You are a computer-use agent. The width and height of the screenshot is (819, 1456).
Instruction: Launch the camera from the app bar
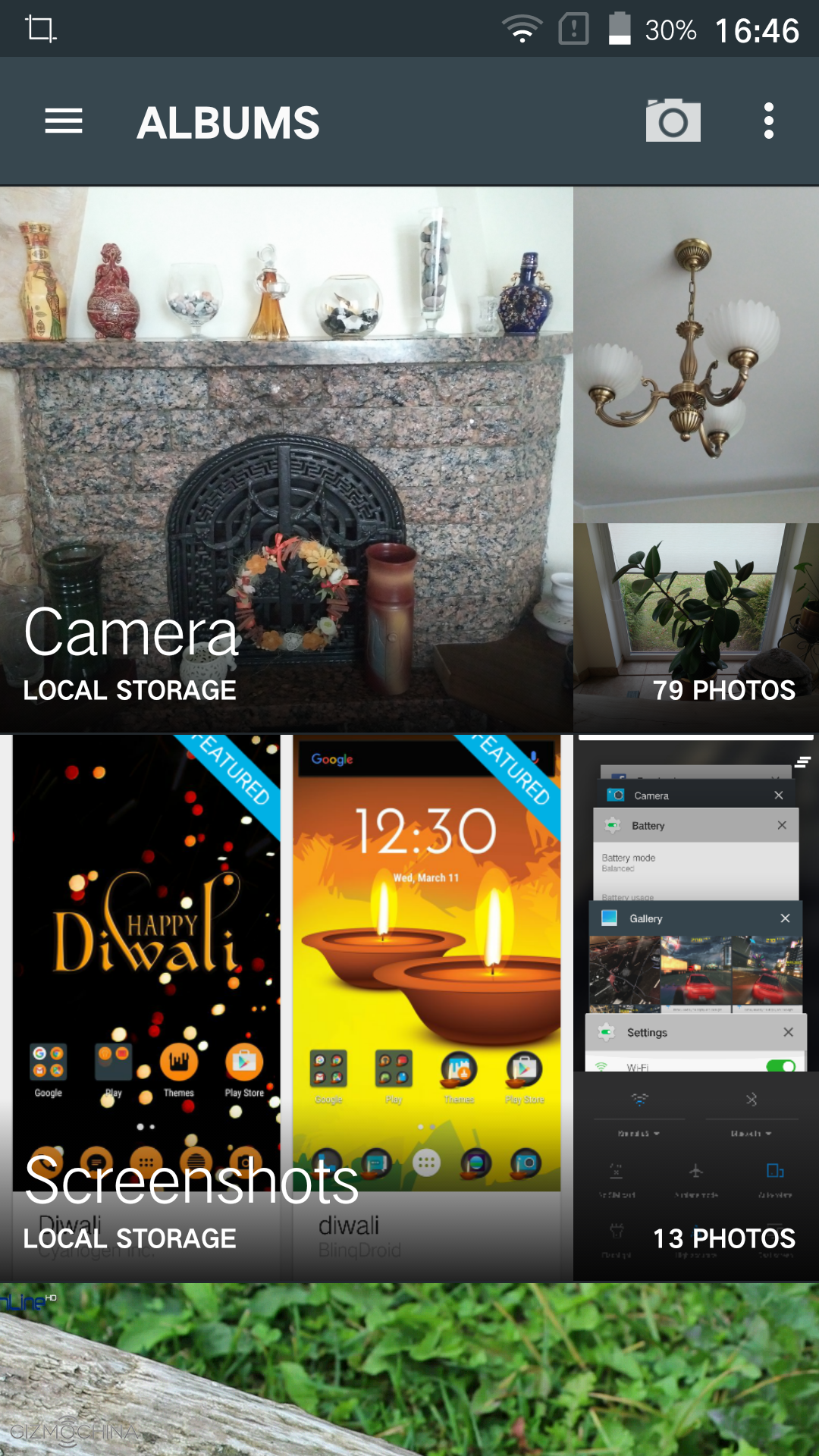673,121
